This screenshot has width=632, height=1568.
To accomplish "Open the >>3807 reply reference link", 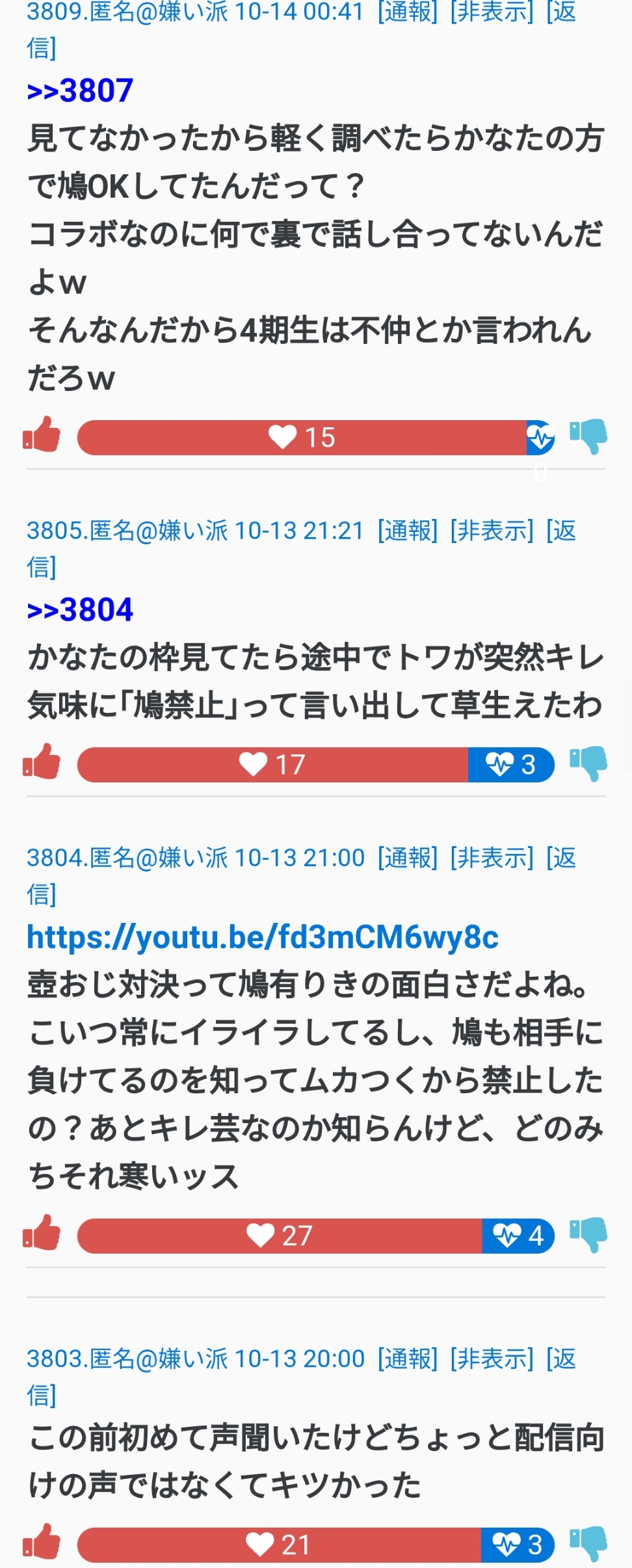I will 80,90.
